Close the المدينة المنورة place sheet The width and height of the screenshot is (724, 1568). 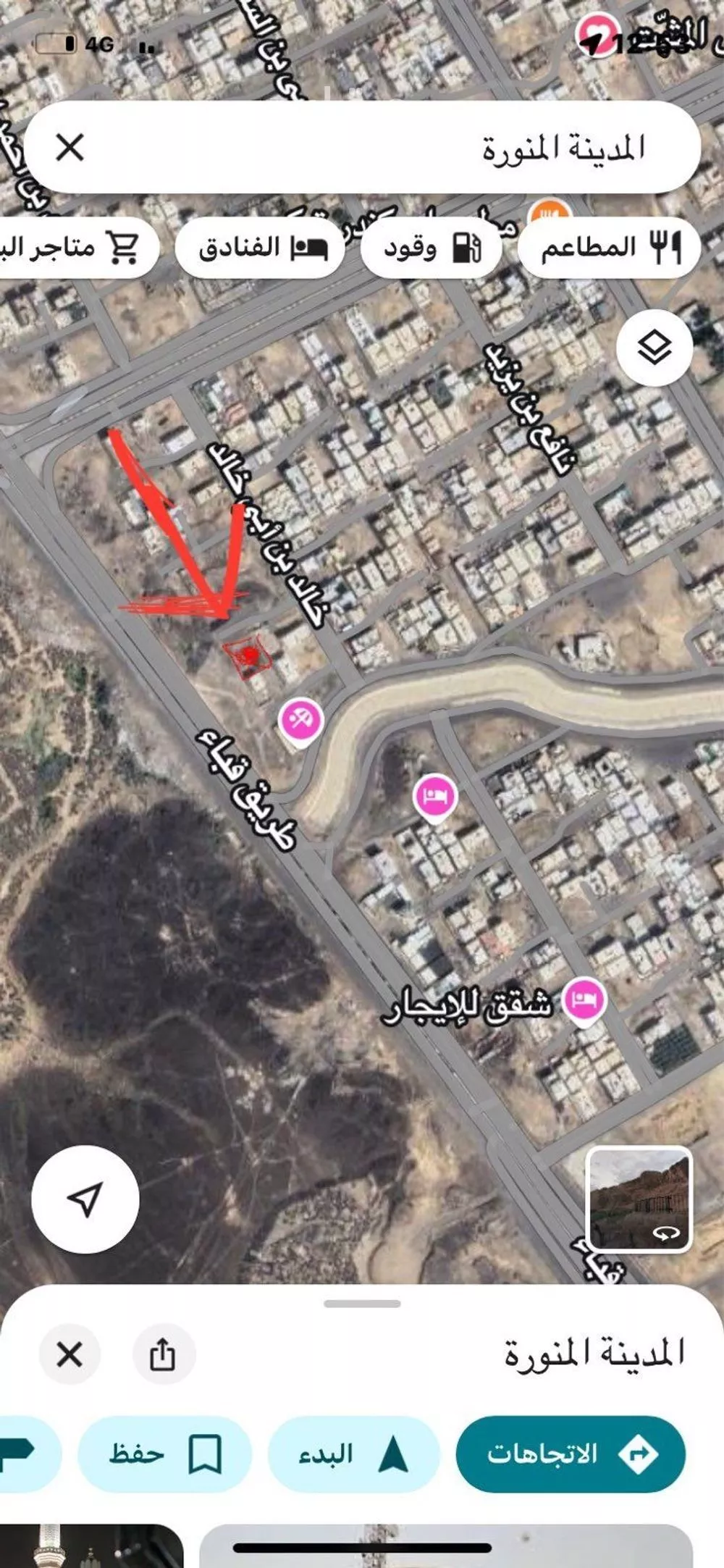(x=70, y=1354)
